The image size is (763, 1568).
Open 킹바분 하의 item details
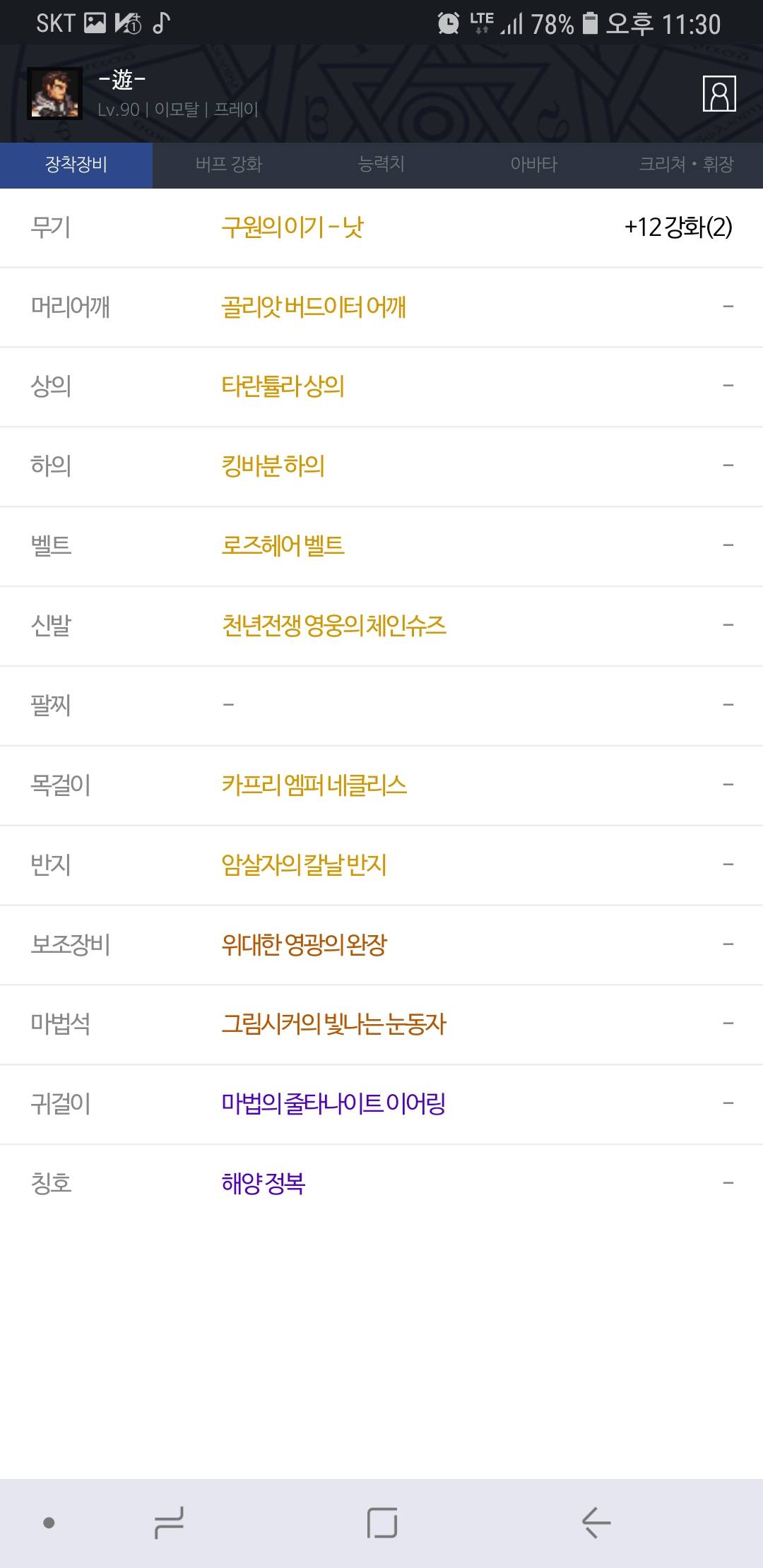273,466
